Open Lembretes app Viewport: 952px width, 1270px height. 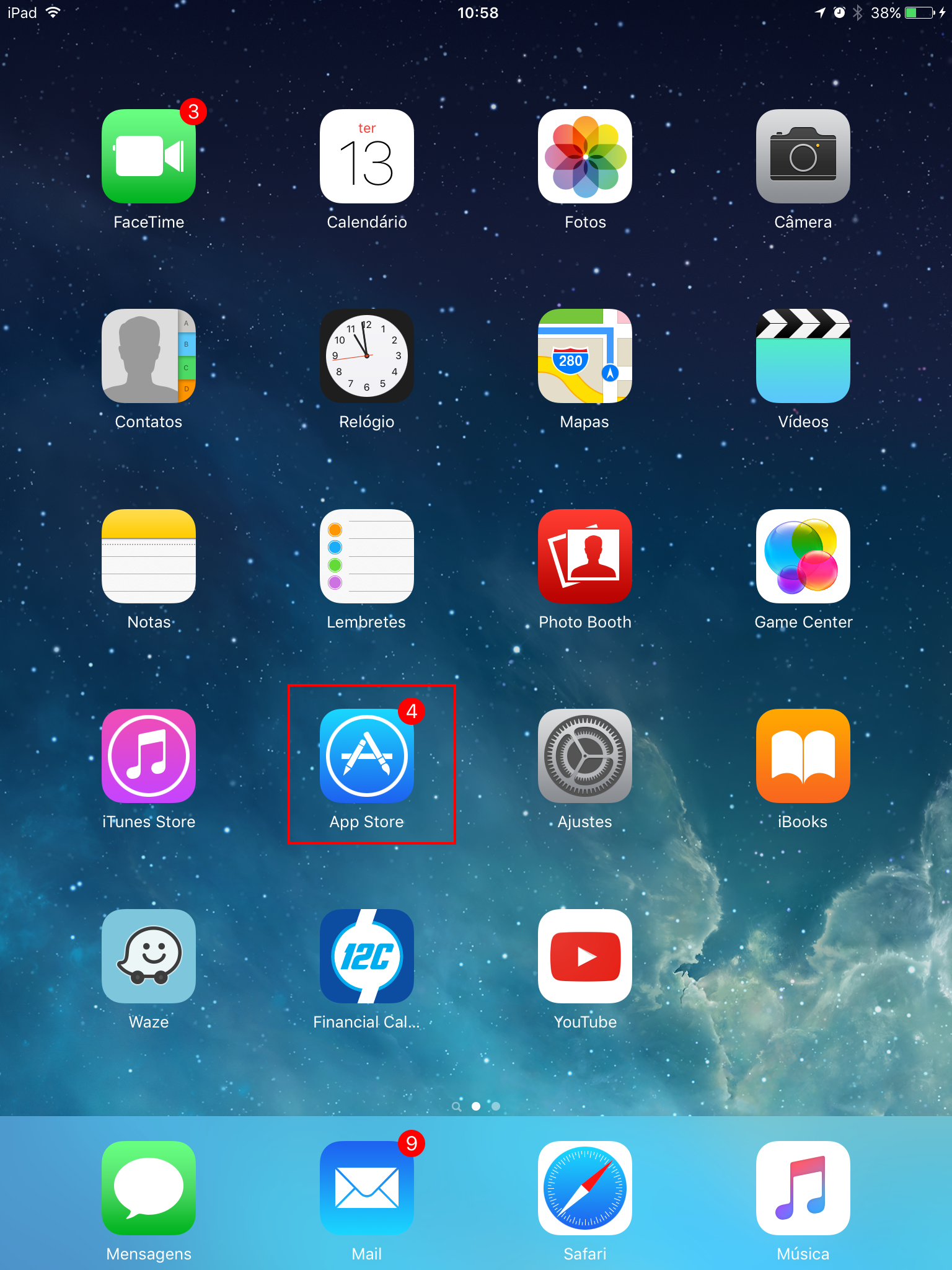point(367,556)
